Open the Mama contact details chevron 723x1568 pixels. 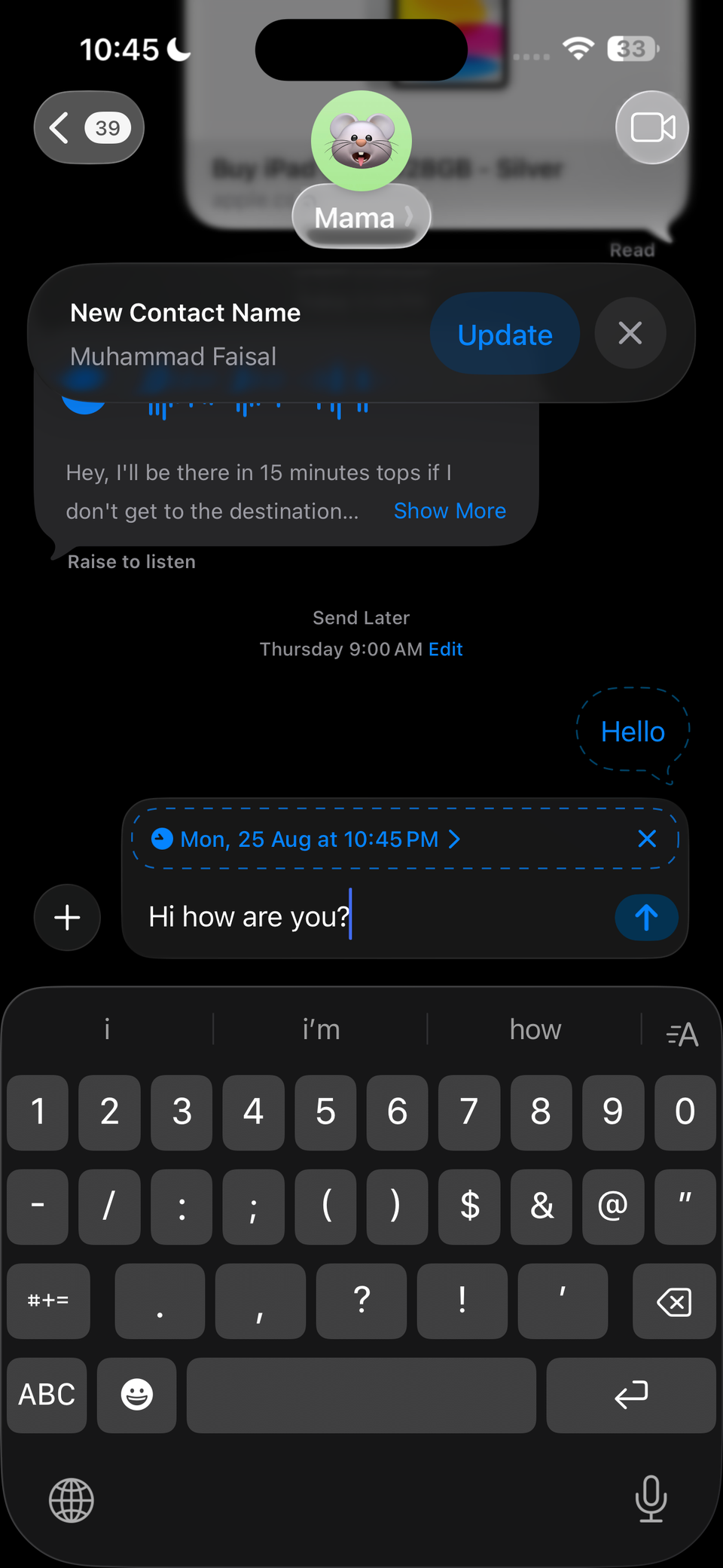pyautogui.click(x=409, y=216)
